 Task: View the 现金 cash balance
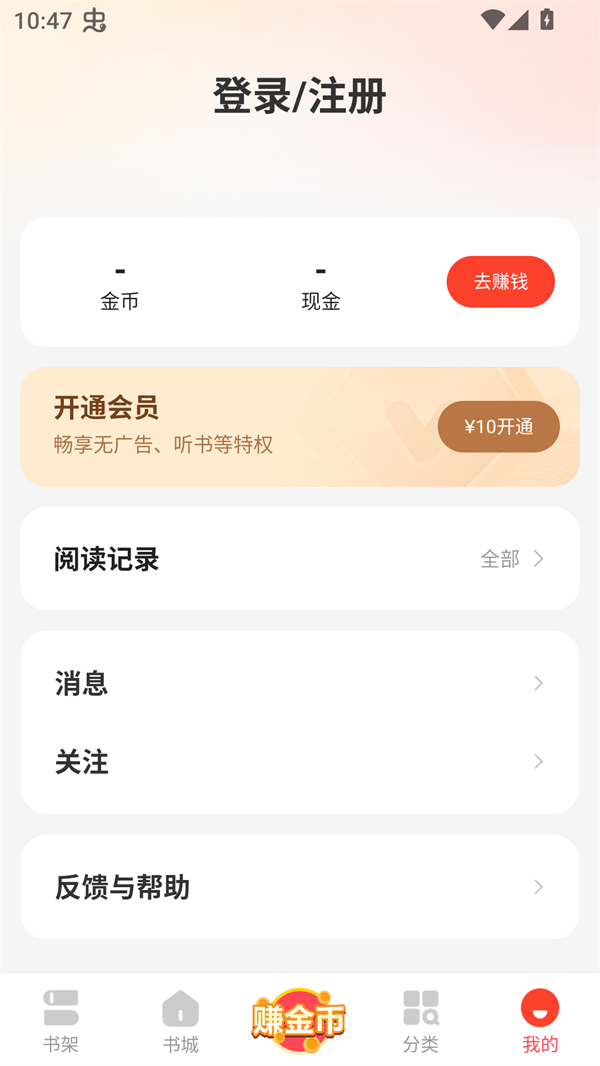(321, 284)
